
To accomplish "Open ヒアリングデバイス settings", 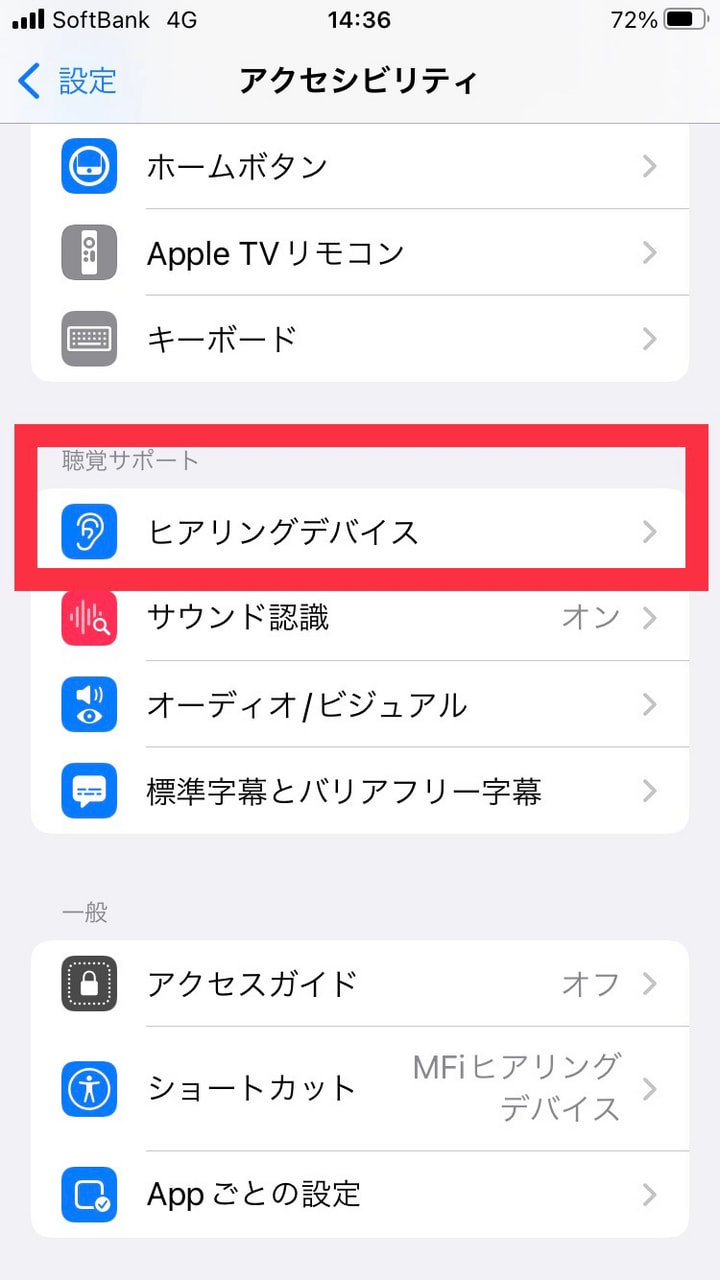I will pyautogui.click(x=360, y=531).
